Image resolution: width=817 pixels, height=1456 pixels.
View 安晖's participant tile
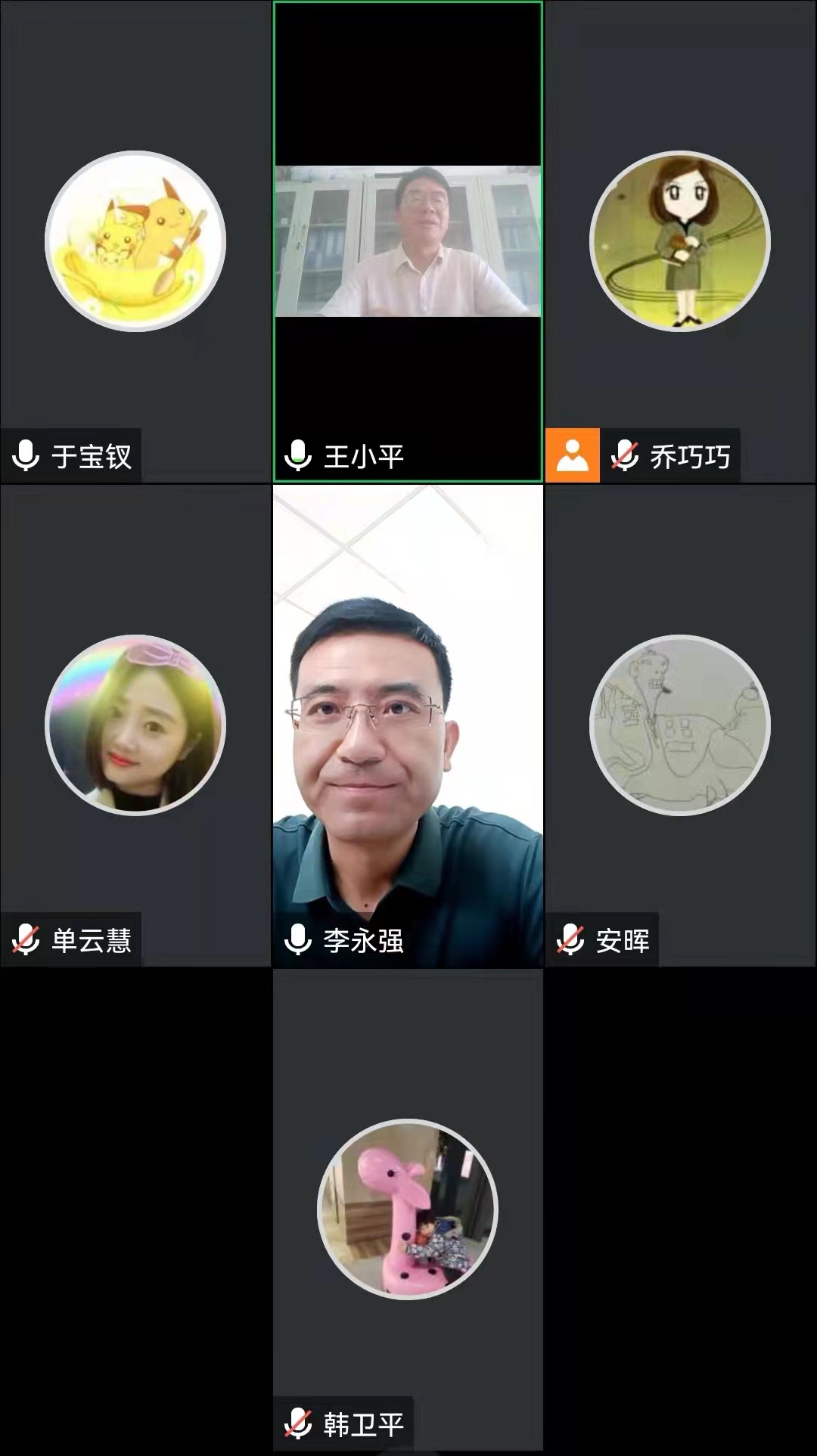[x=679, y=725]
